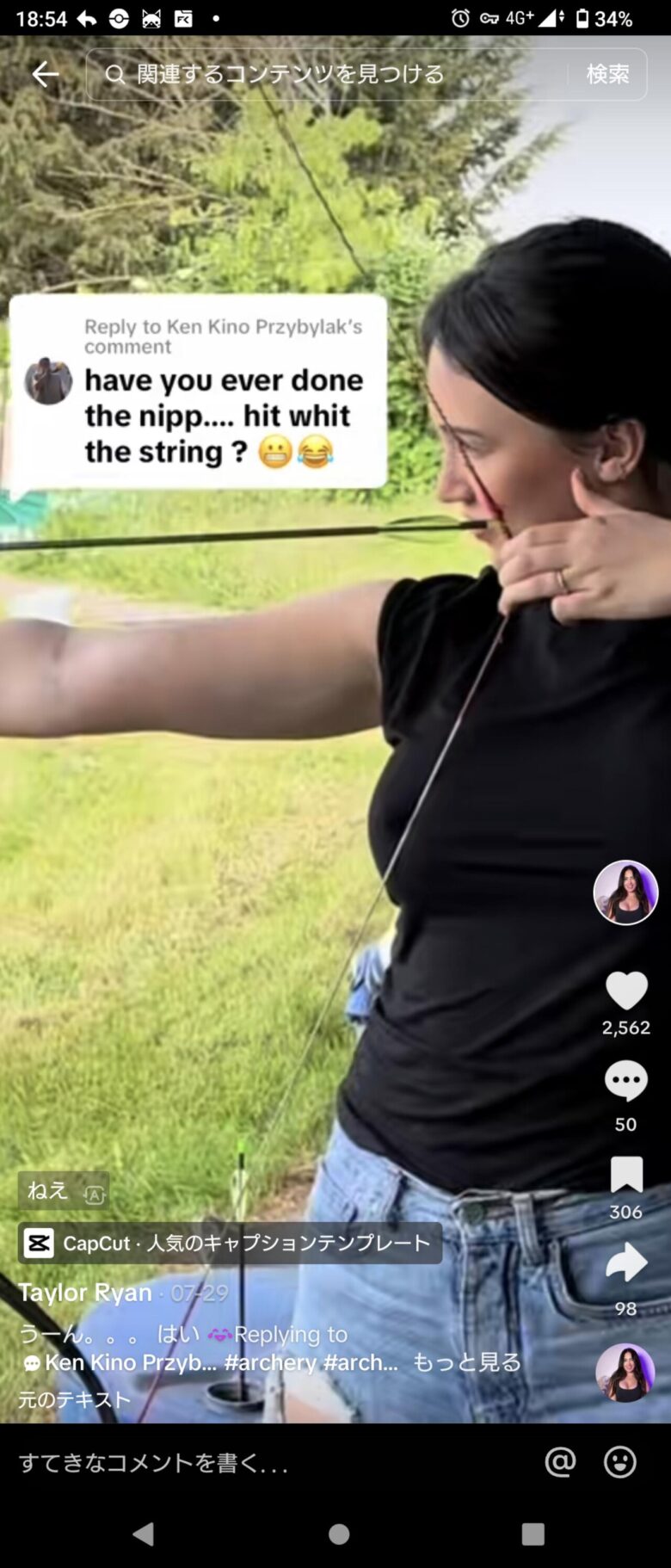Share this video with the arrow icon
This screenshot has height=1568, width=671.
[x=625, y=1263]
